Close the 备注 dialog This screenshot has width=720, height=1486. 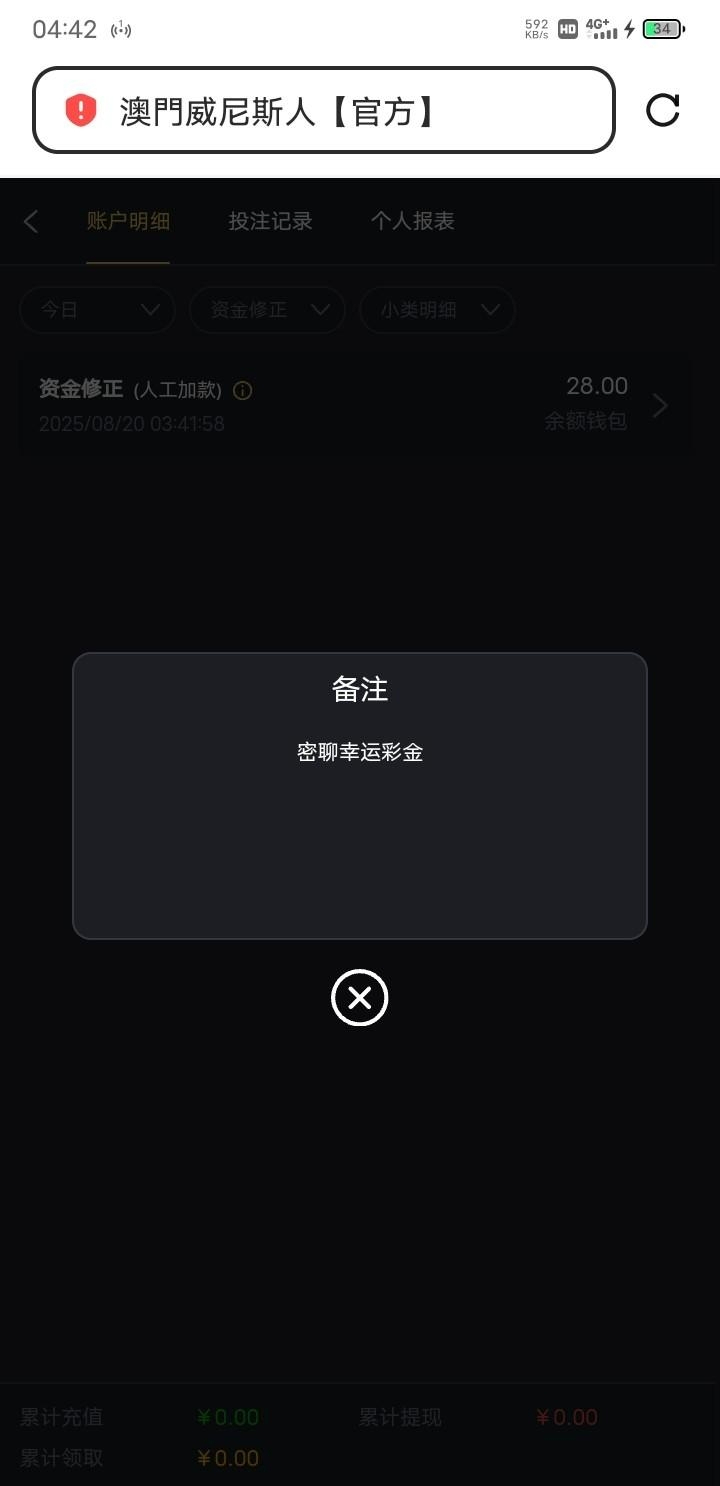click(x=360, y=998)
